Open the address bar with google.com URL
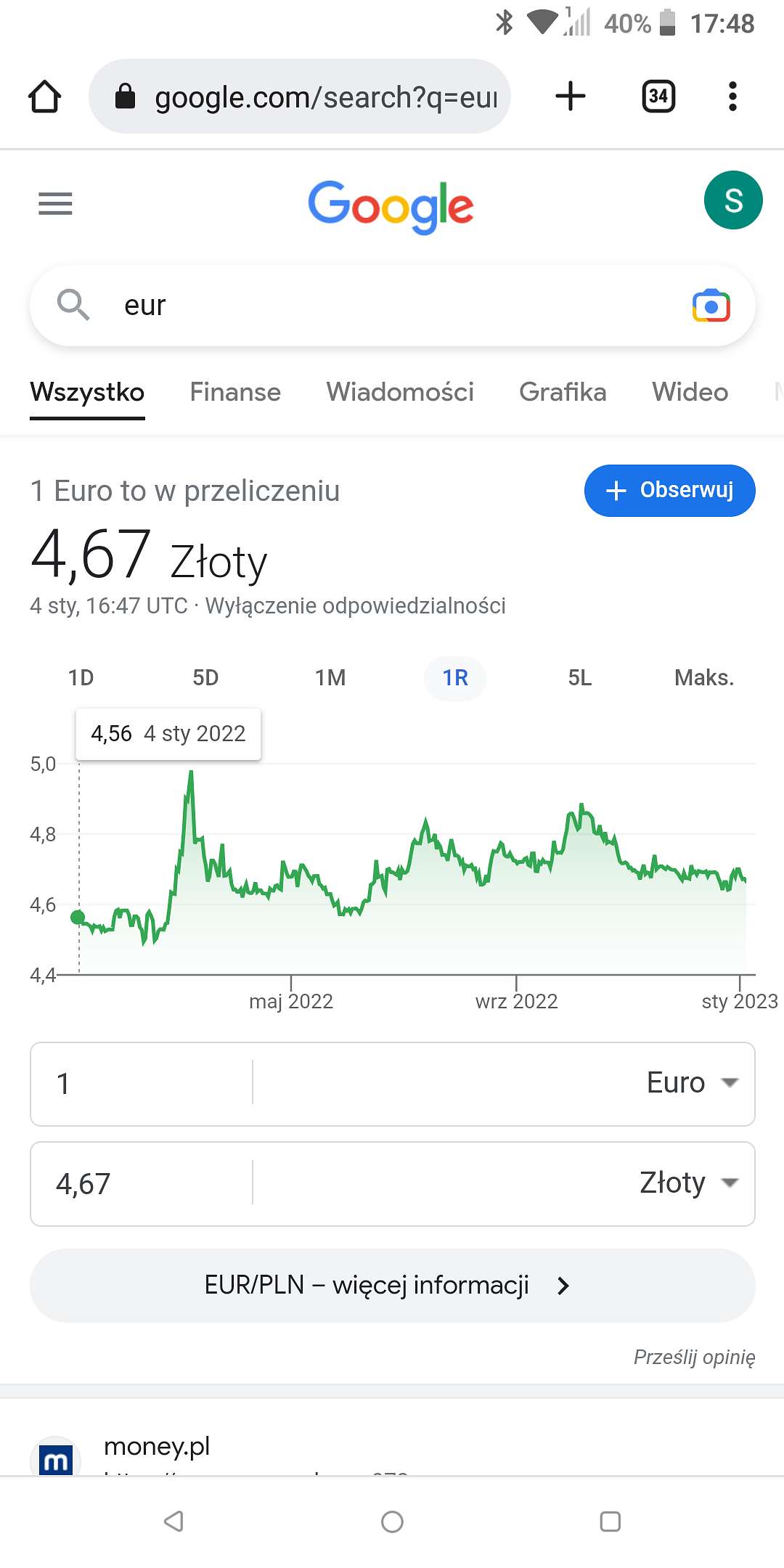 (x=299, y=96)
